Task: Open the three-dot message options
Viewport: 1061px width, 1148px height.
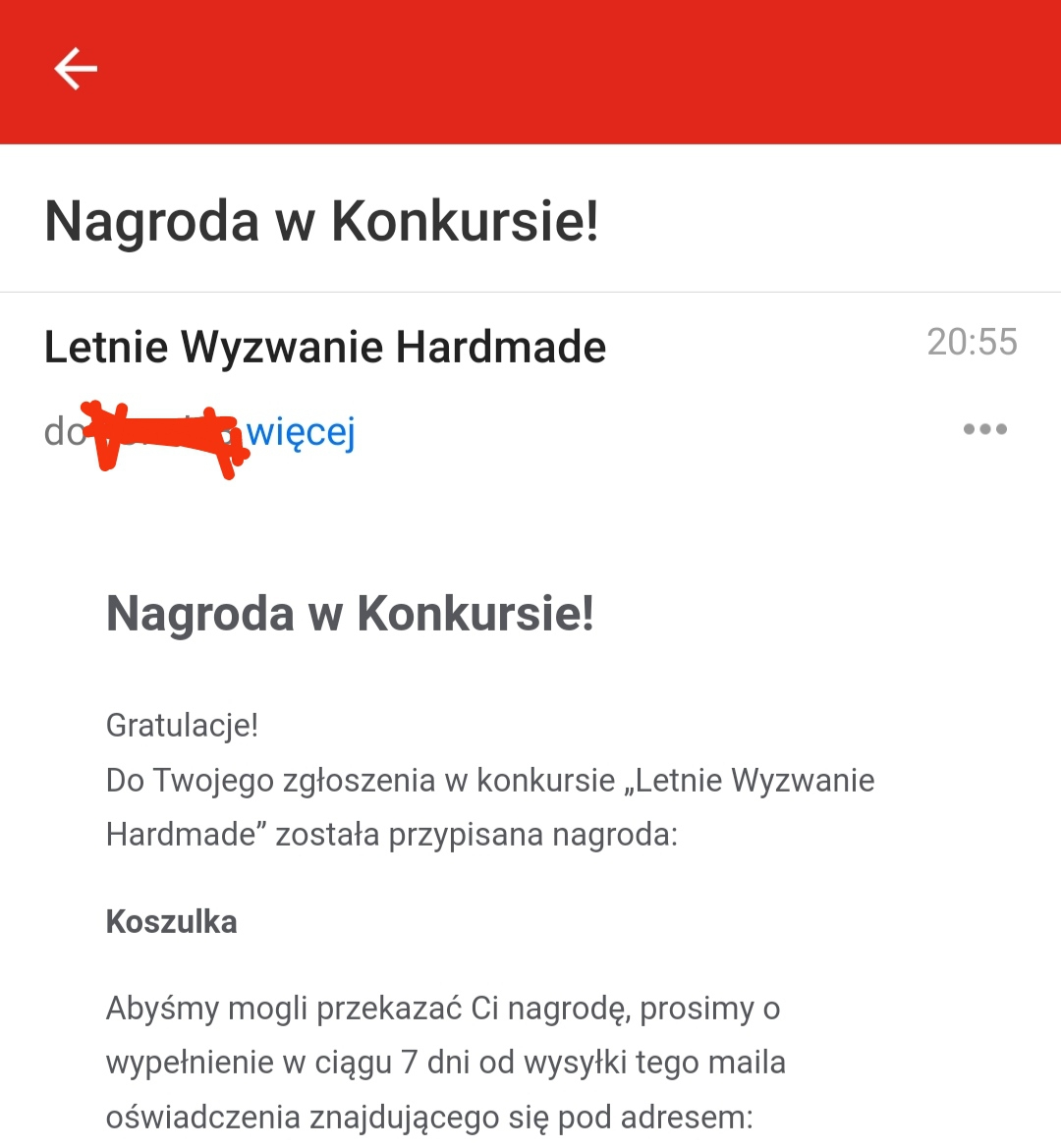Action: click(984, 429)
